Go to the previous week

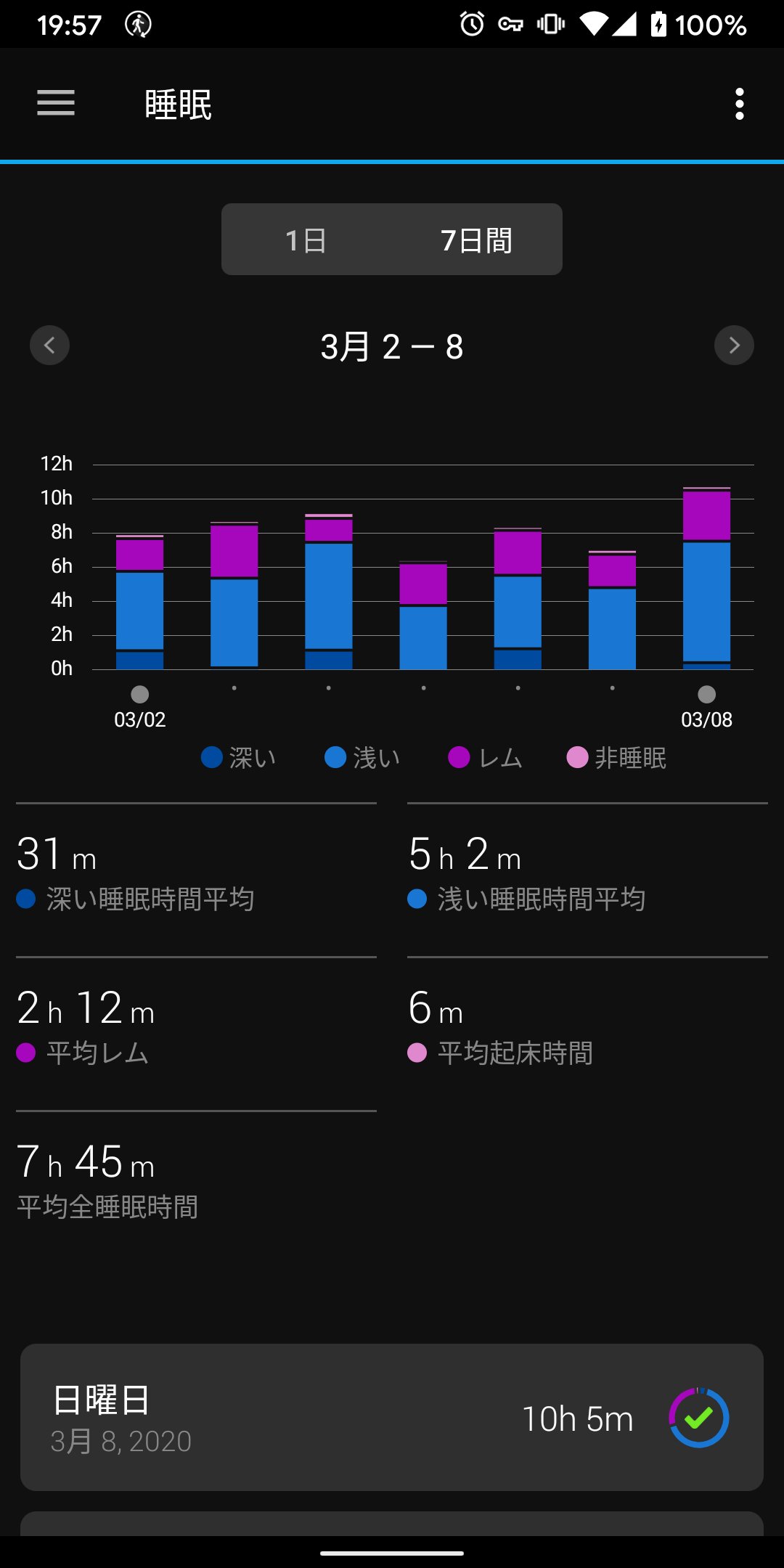49,345
